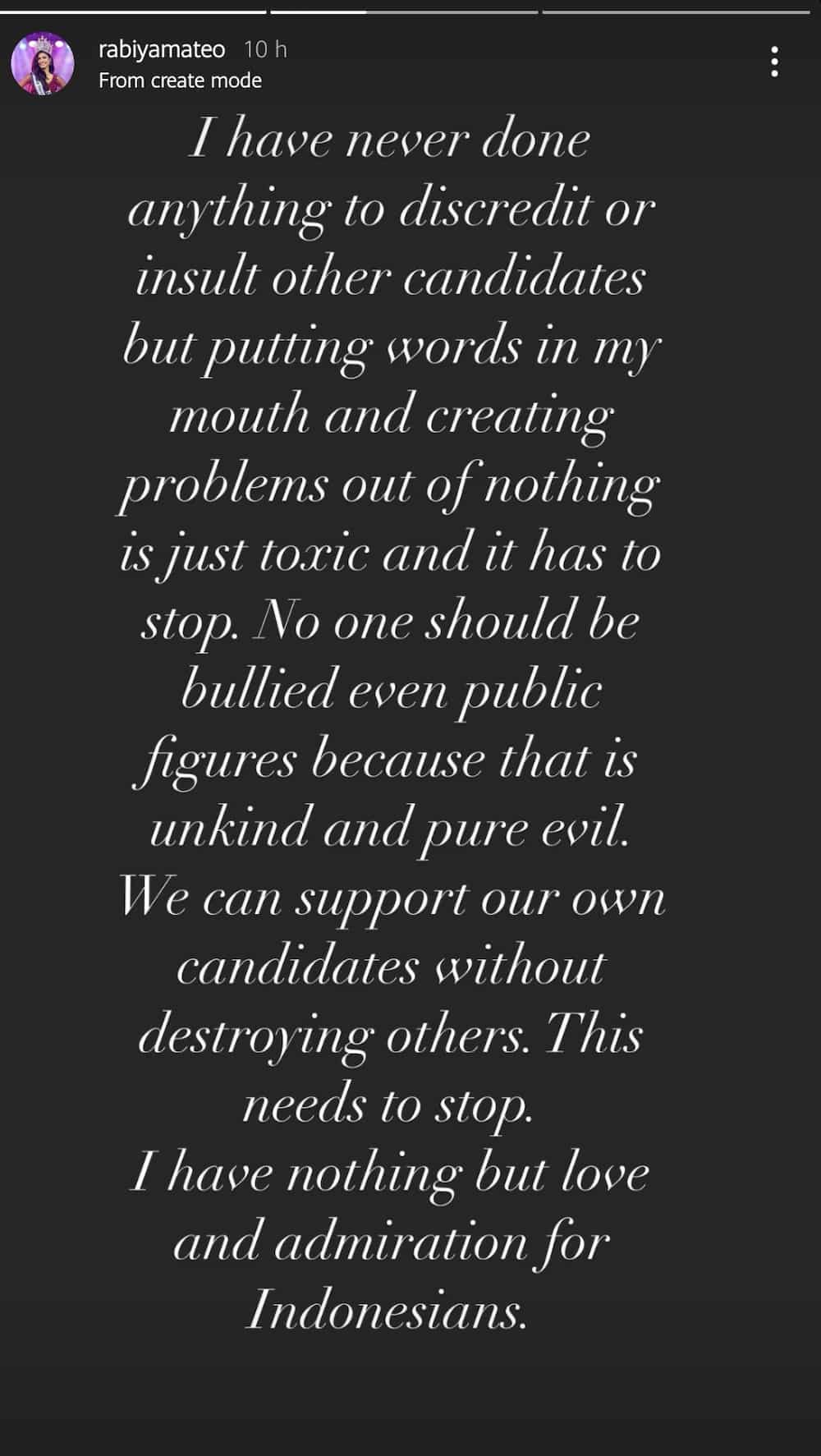Open the story overflow menu
This screenshot has height=1456, width=821.
tap(774, 62)
